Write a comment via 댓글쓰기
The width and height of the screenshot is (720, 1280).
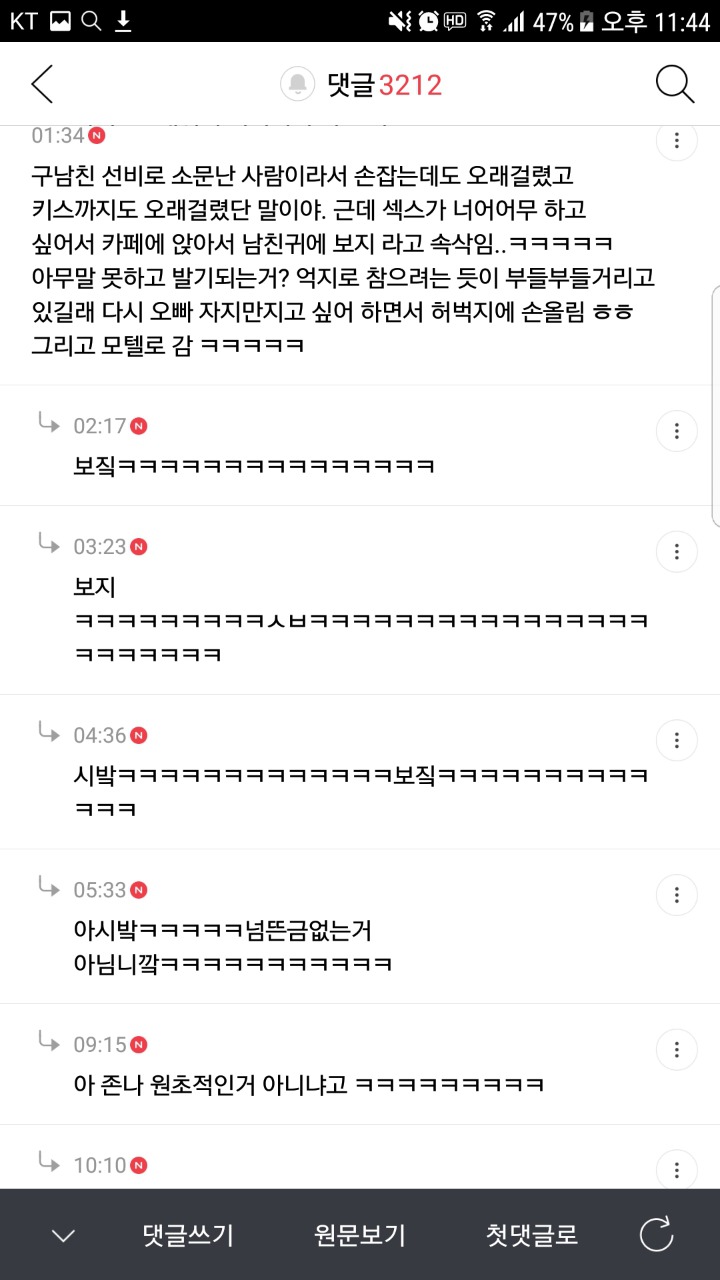click(x=188, y=1236)
